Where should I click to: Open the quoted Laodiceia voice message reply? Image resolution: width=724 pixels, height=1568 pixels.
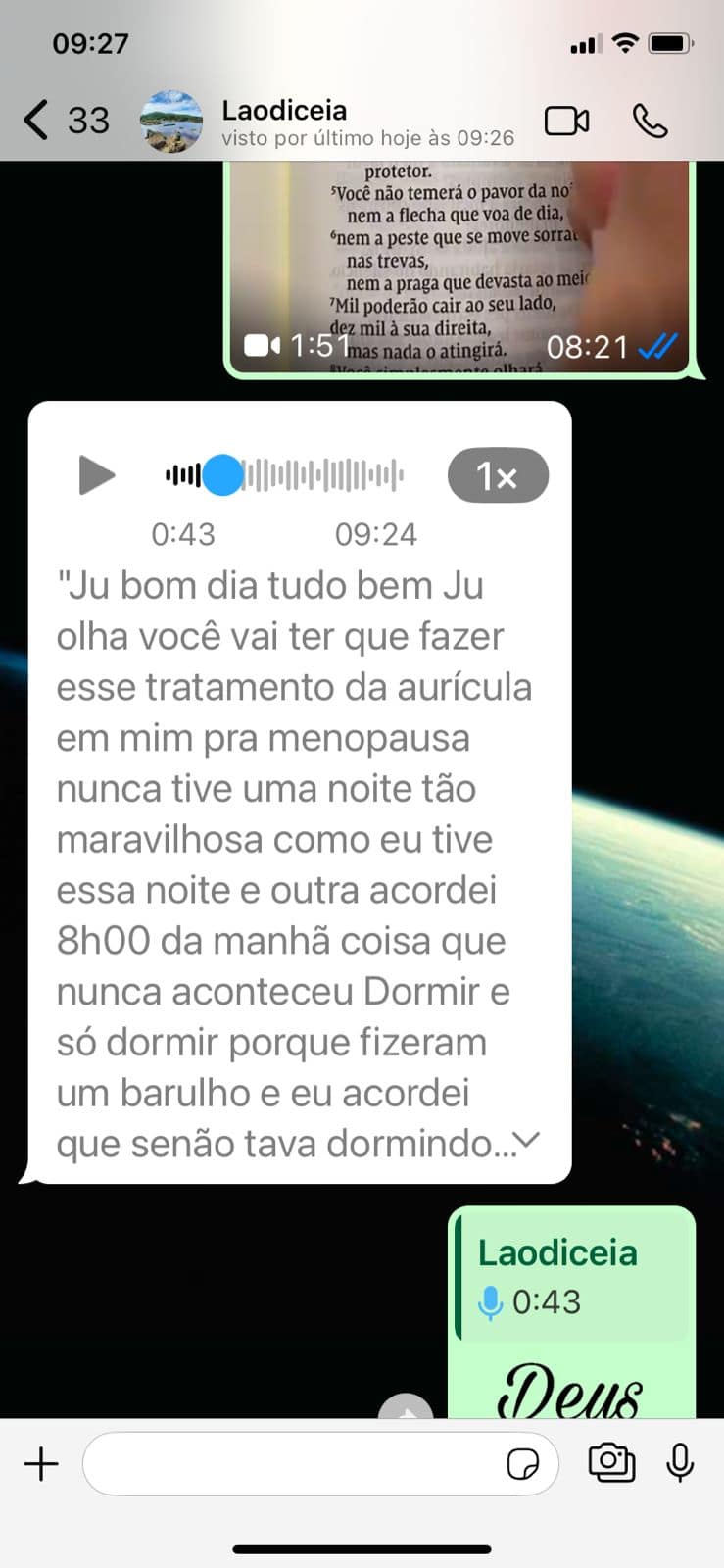click(x=573, y=1277)
